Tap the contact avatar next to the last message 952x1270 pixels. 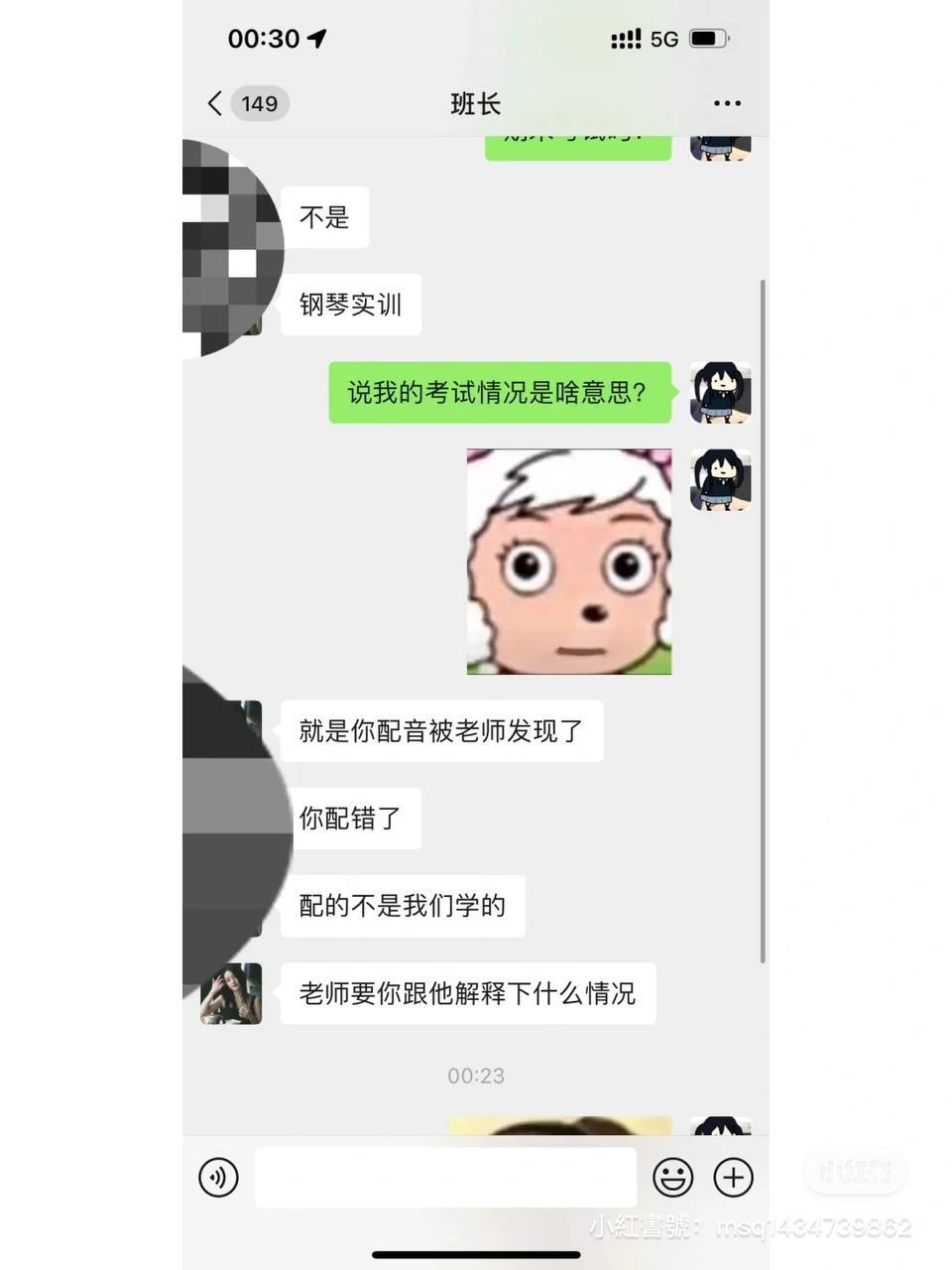[230, 993]
